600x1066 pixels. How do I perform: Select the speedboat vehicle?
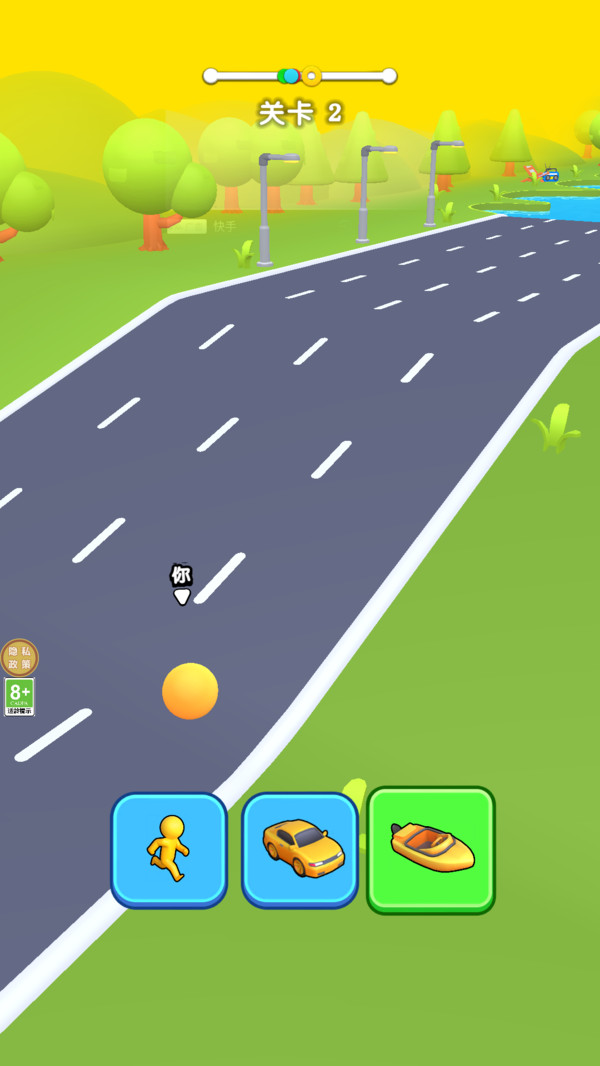click(x=431, y=849)
